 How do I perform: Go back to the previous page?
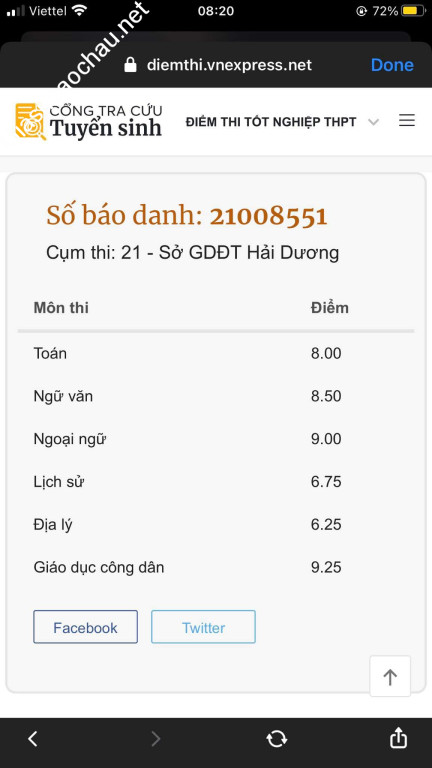point(33,739)
